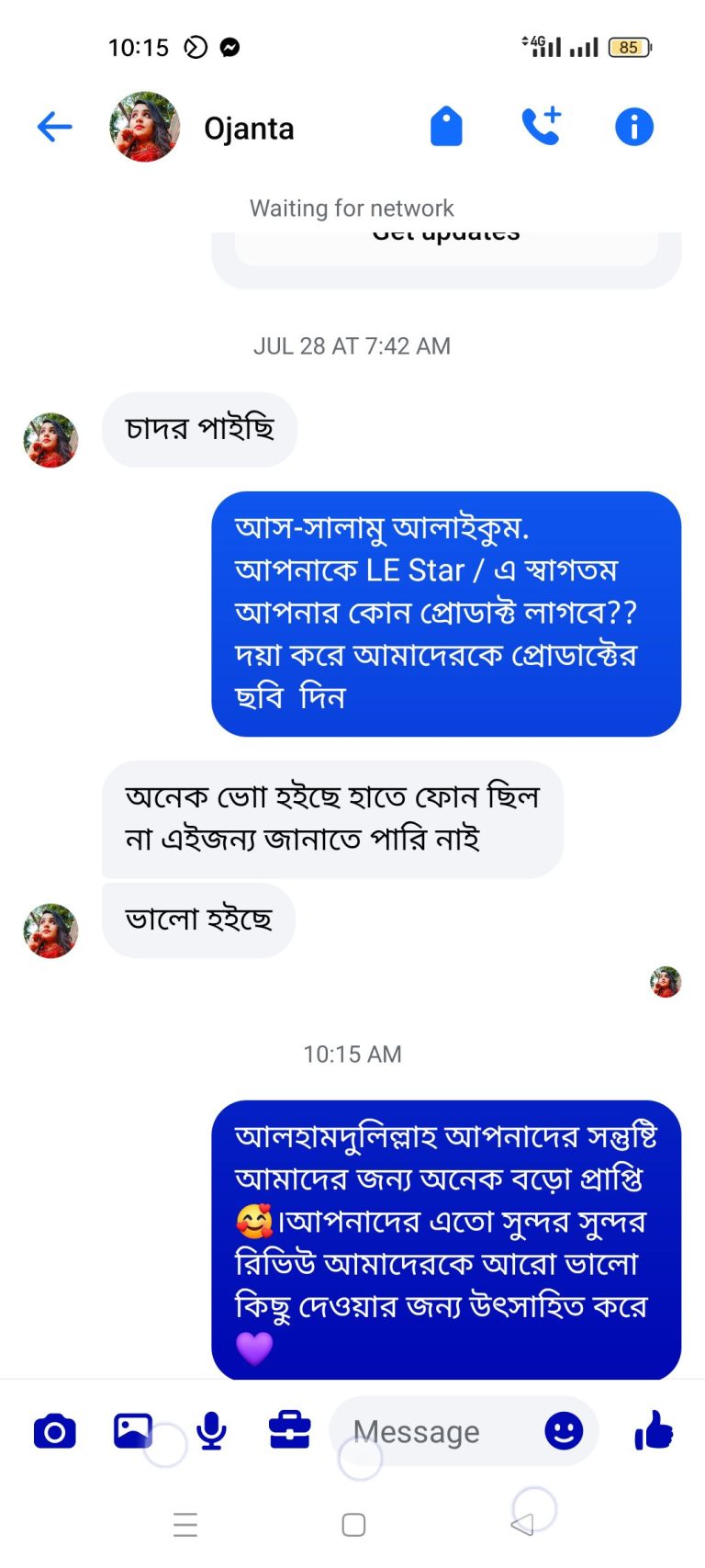Viewport: 705px width, 1568px height.
Task: Open the camera to take a photo
Action: (55, 1431)
